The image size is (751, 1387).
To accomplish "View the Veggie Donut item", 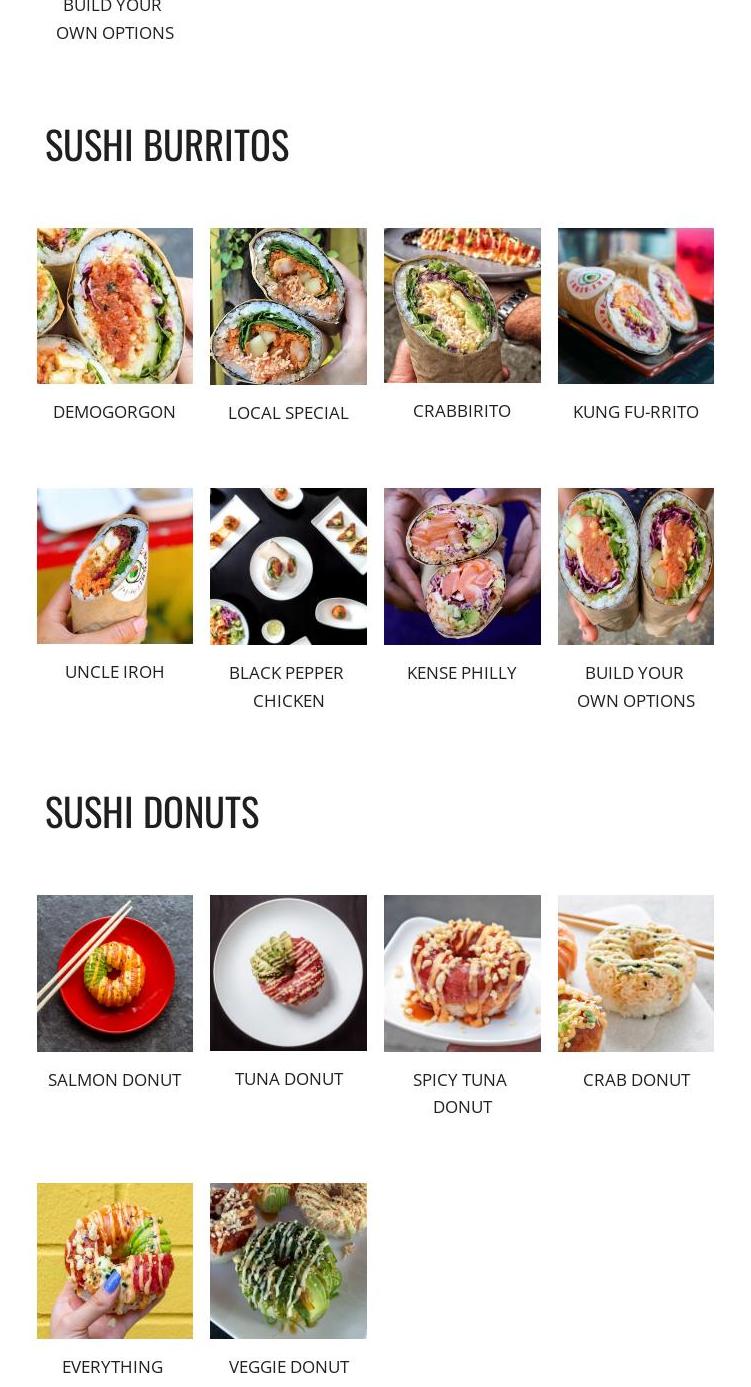I will click(288, 1260).
